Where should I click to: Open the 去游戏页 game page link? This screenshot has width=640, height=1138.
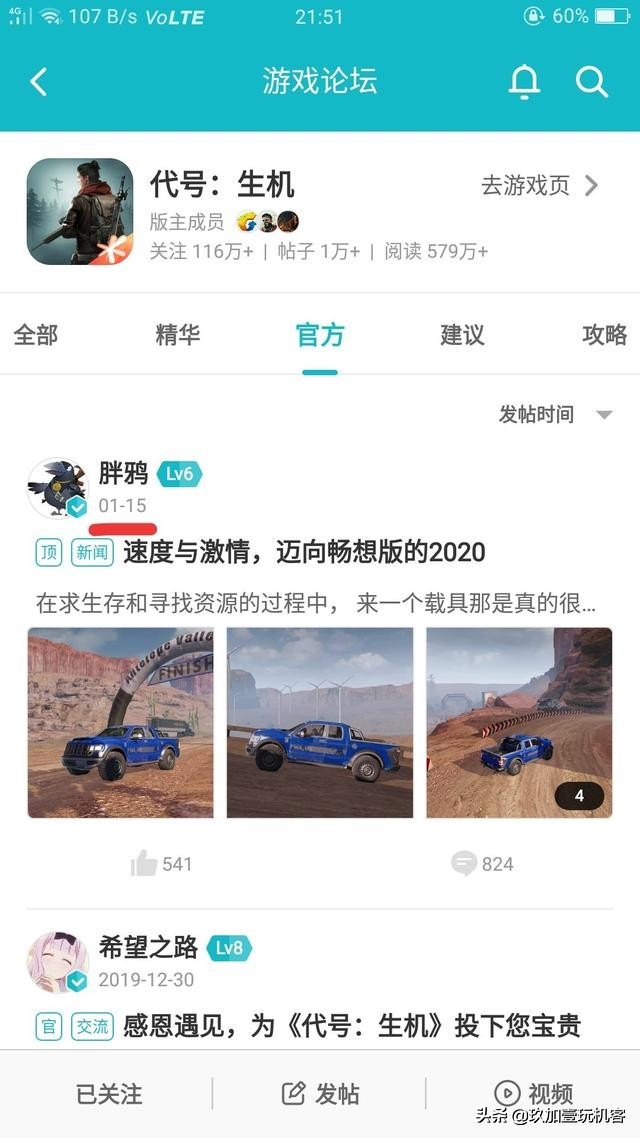click(x=539, y=185)
